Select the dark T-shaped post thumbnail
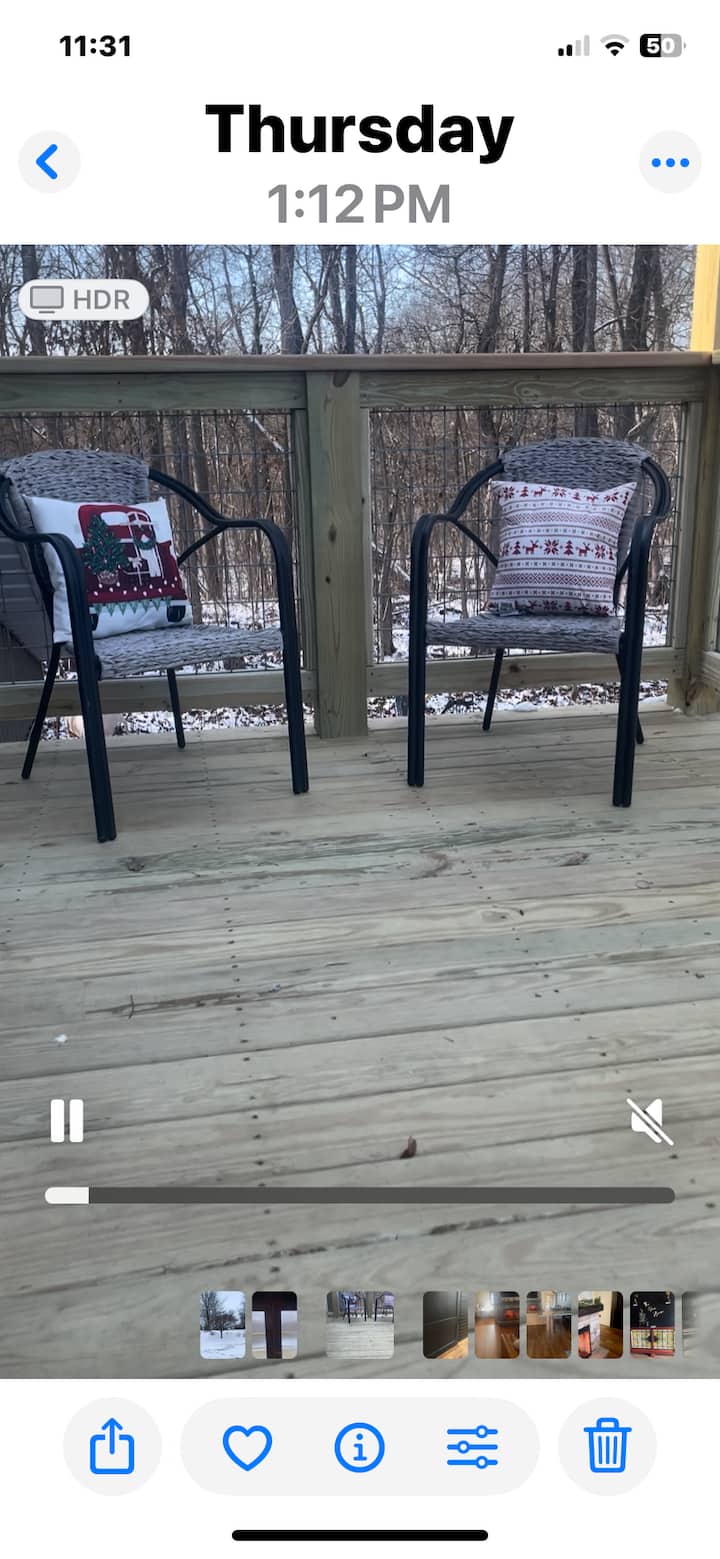 coord(274,1324)
